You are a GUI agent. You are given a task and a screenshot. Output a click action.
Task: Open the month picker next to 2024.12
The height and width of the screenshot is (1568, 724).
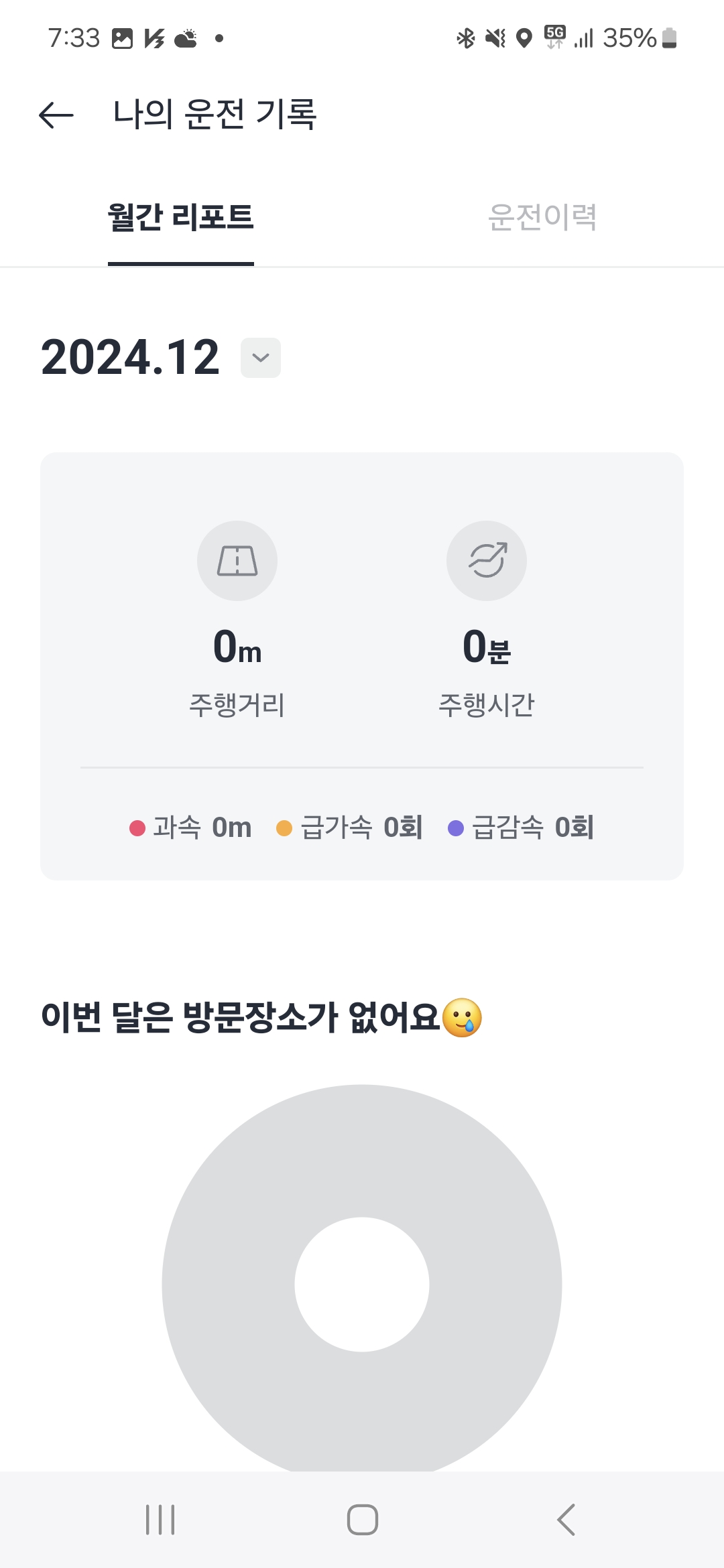[x=260, y=358]
